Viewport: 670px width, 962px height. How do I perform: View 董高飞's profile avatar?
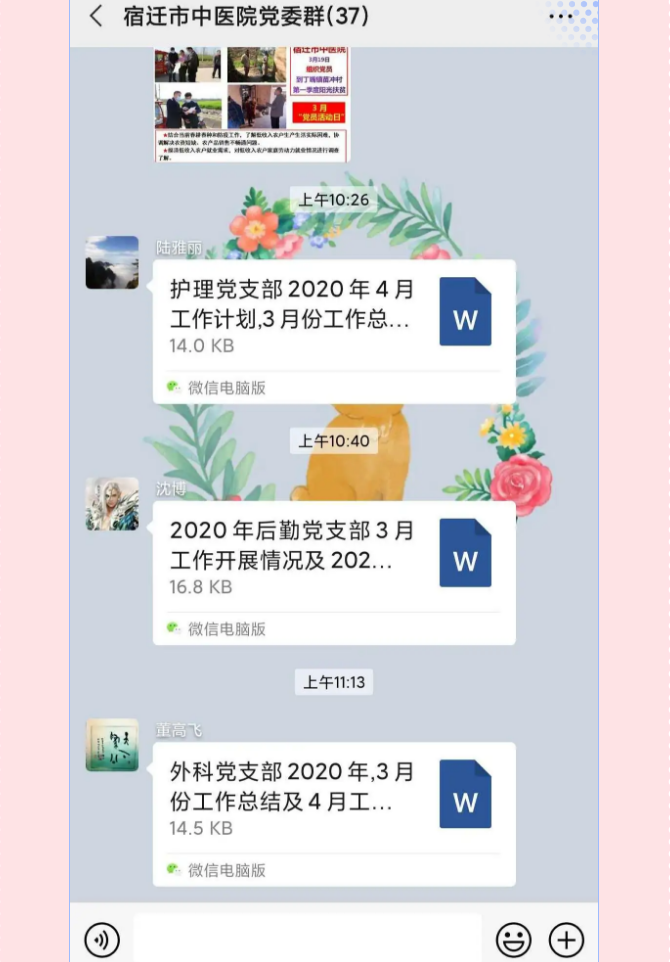click(x=112, y=745)
